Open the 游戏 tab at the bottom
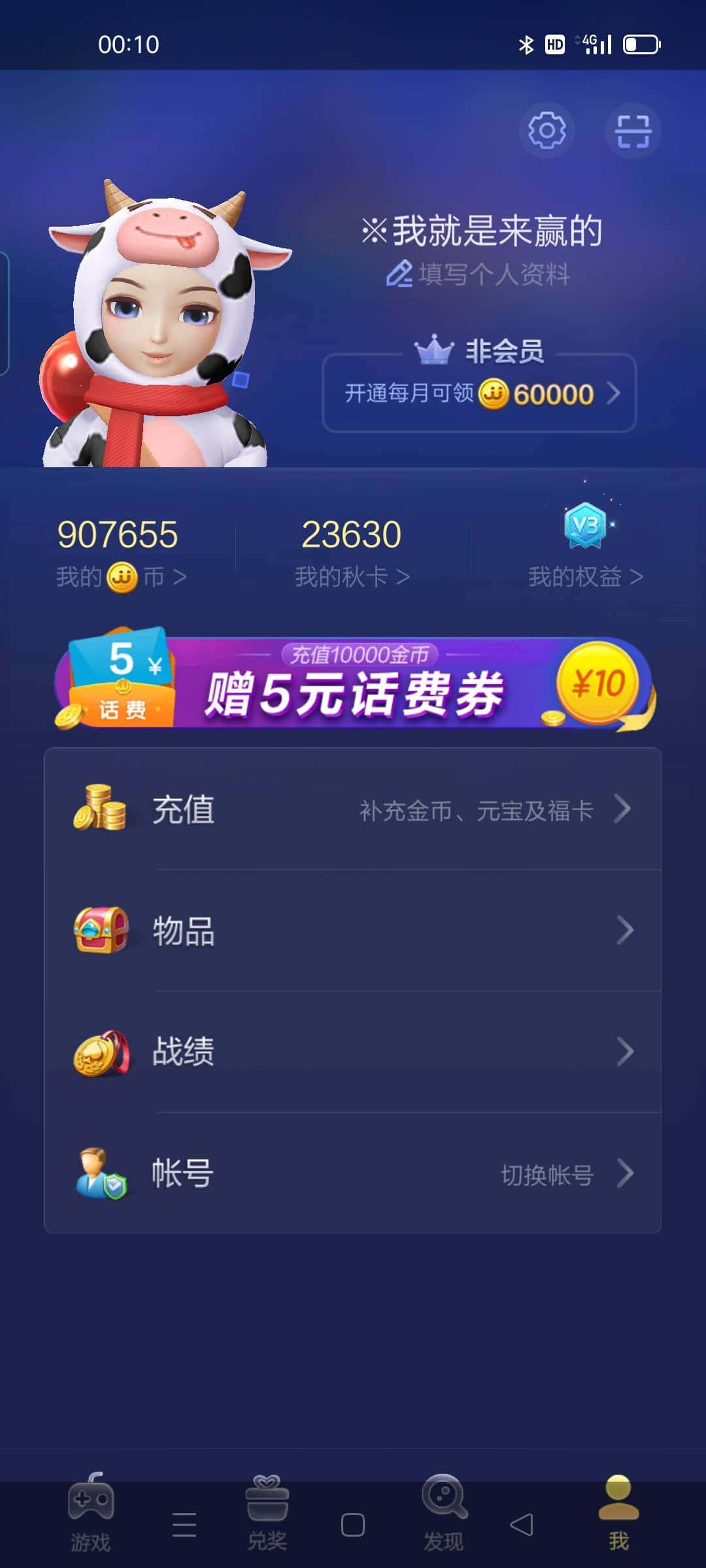 (88, 1516)
